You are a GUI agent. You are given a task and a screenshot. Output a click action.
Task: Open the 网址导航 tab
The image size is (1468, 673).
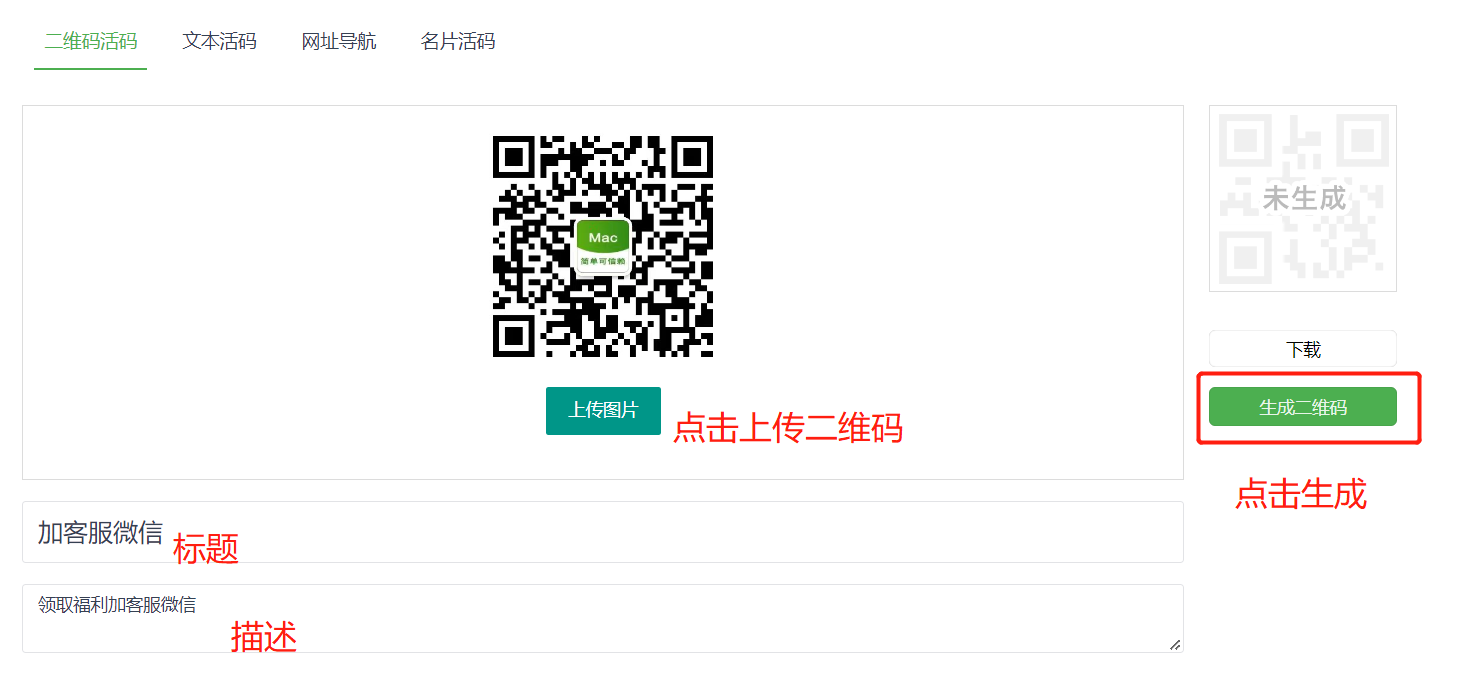pos(339,42)
